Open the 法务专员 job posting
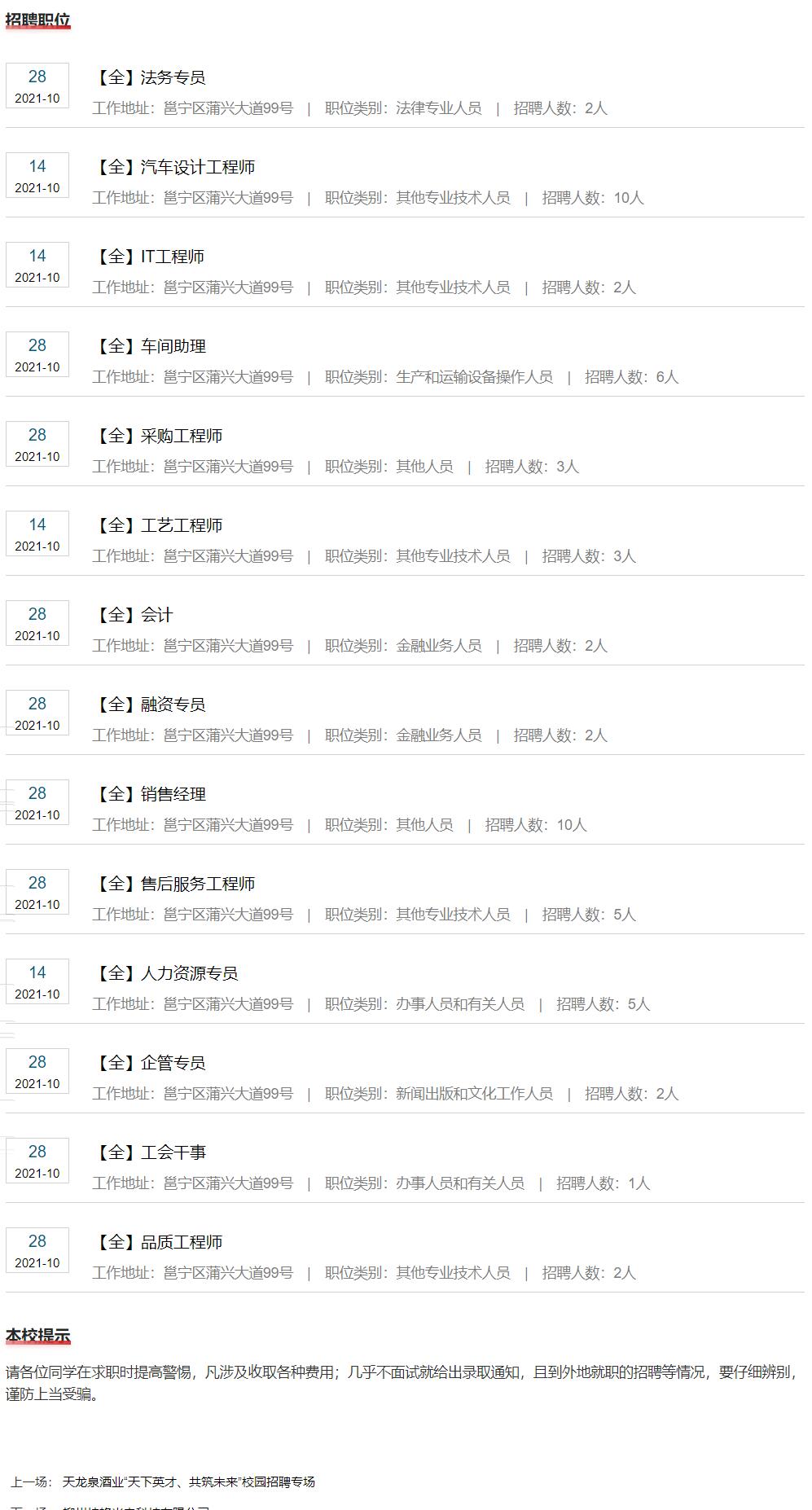 [147, 77]
